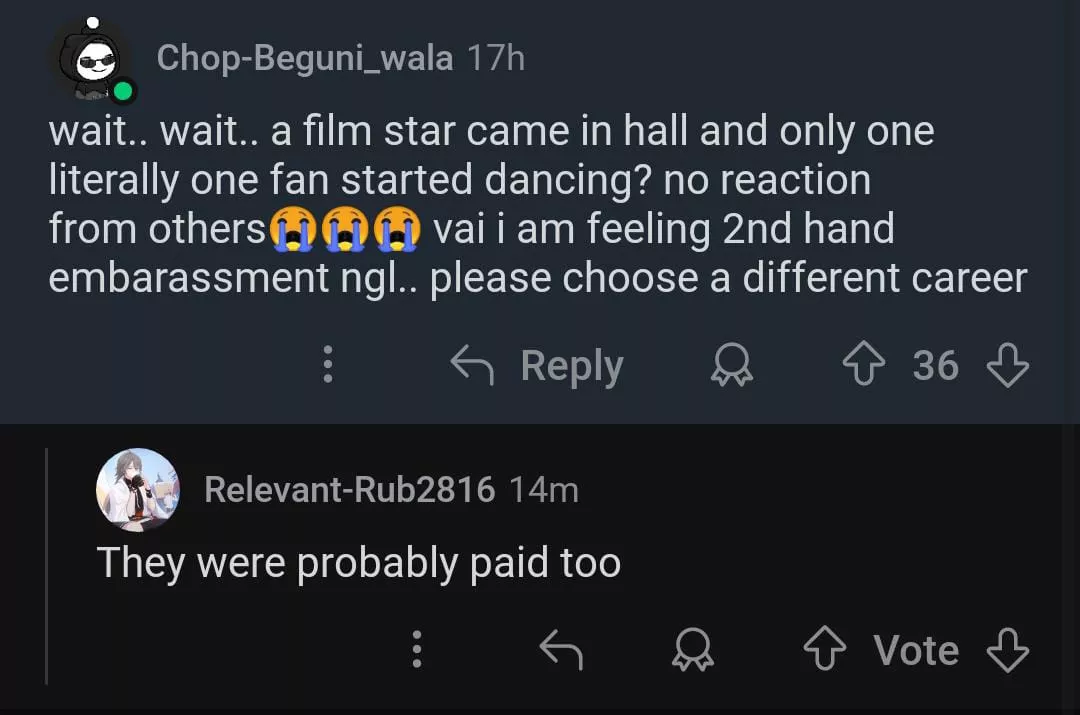Give an award to Chop-Beguni_wala's comment
1080x715 pixels.
point(731,367)
